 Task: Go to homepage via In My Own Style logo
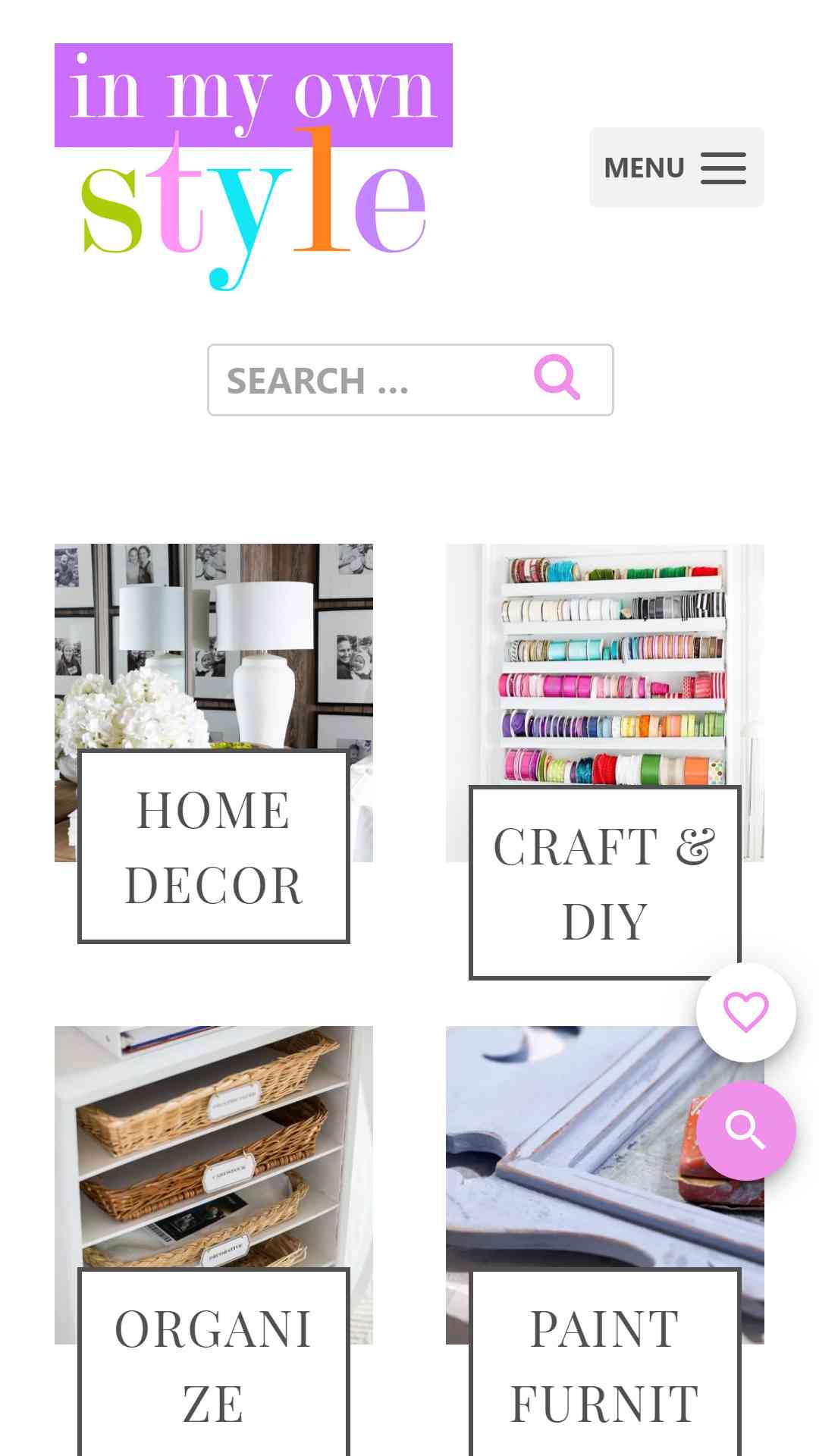[x=253, y=167]
